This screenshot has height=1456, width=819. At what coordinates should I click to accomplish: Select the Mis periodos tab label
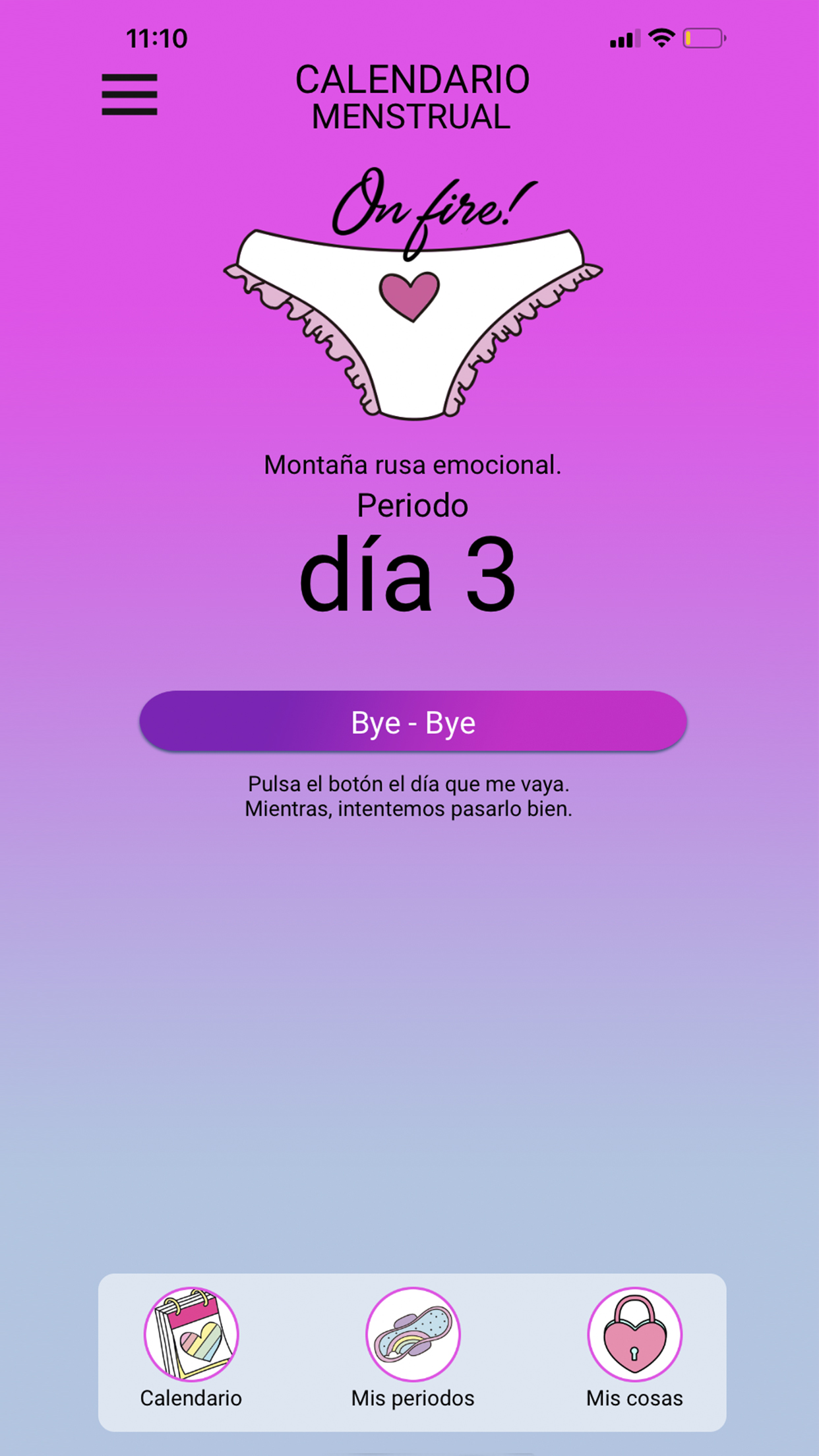point(413,1397)
